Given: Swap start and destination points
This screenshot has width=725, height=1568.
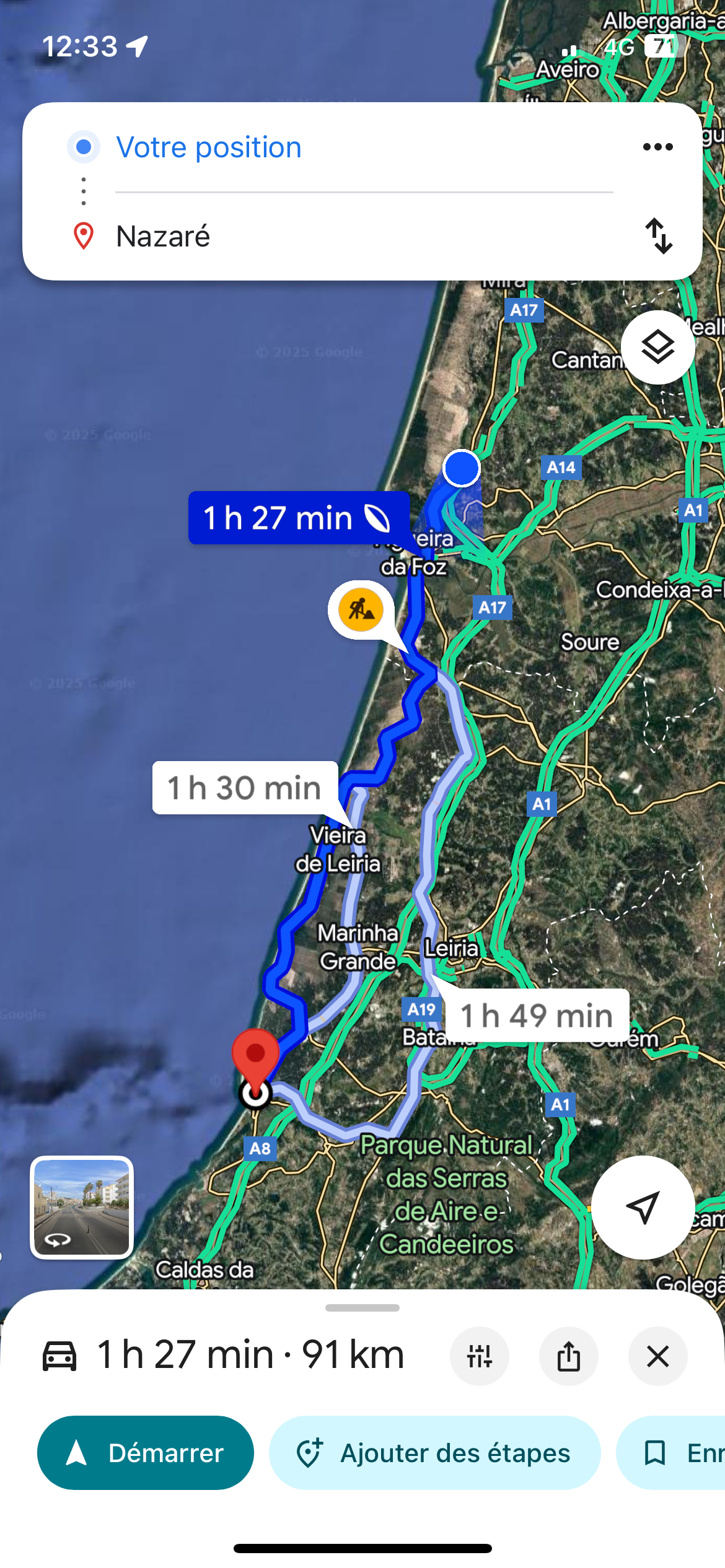Looking at the screenshot, I should (x=658, y=236).
